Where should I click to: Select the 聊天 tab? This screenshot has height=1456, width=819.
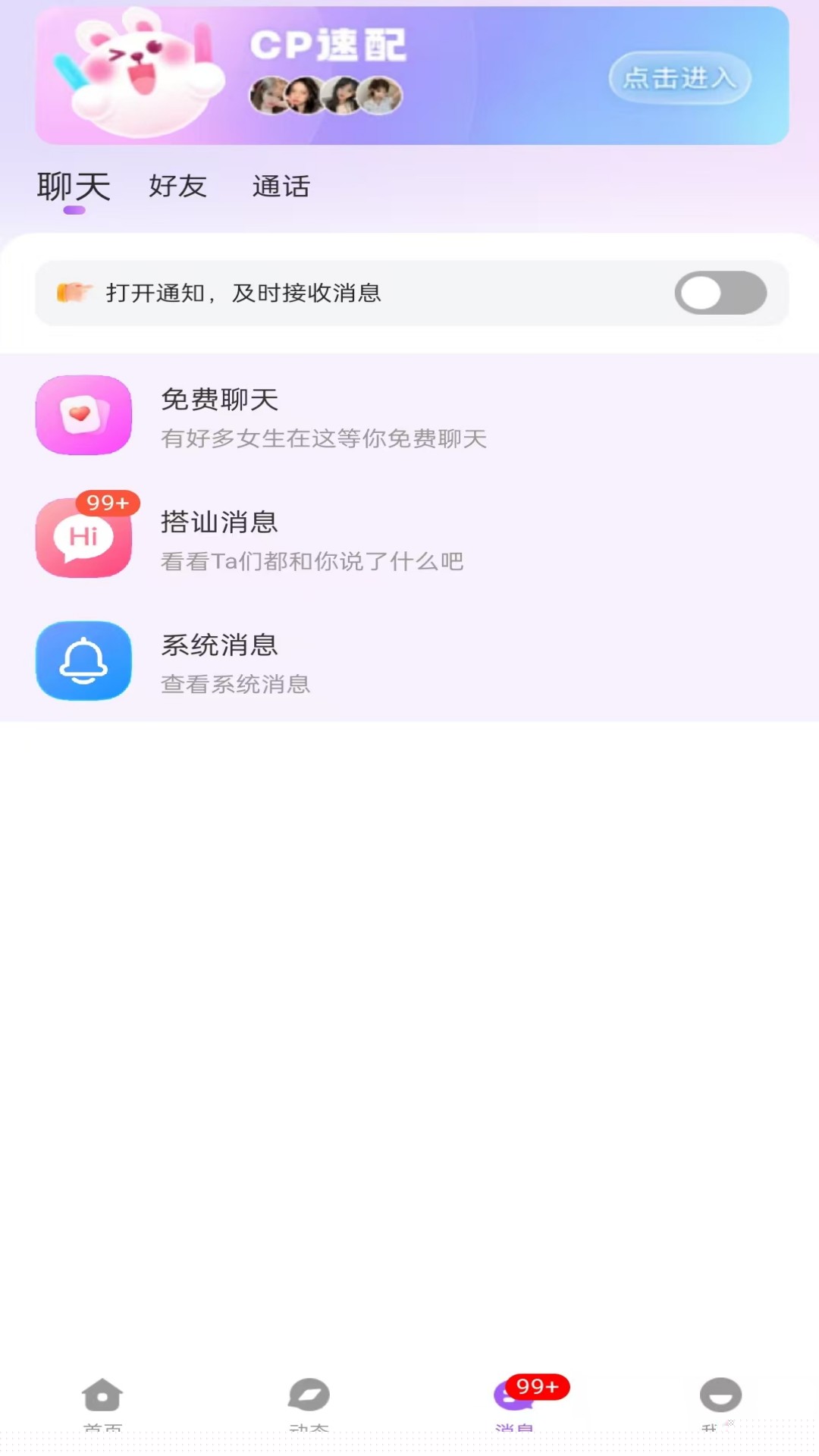click(x=74, y=187)
